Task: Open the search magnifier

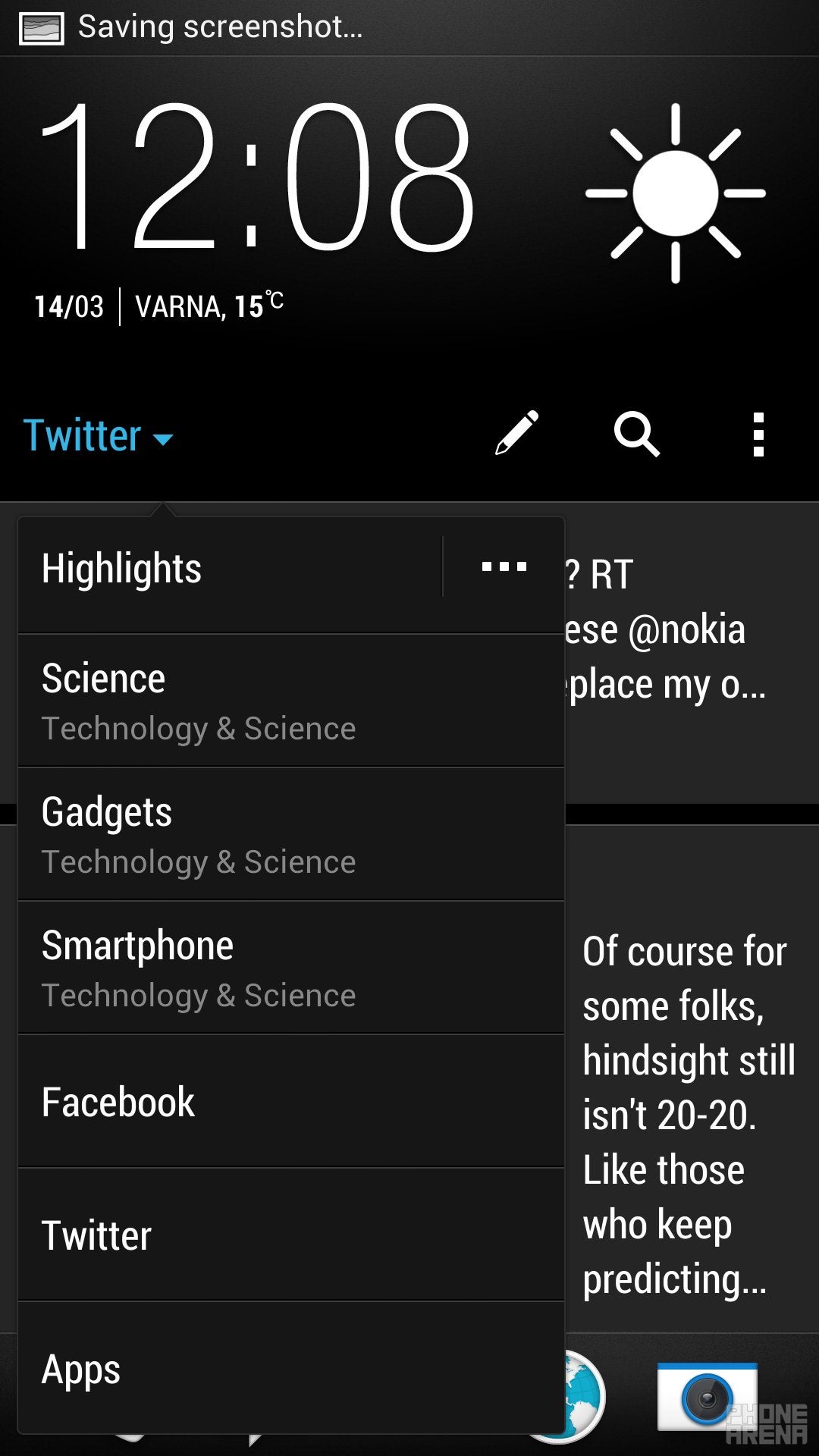Action: 636,434
